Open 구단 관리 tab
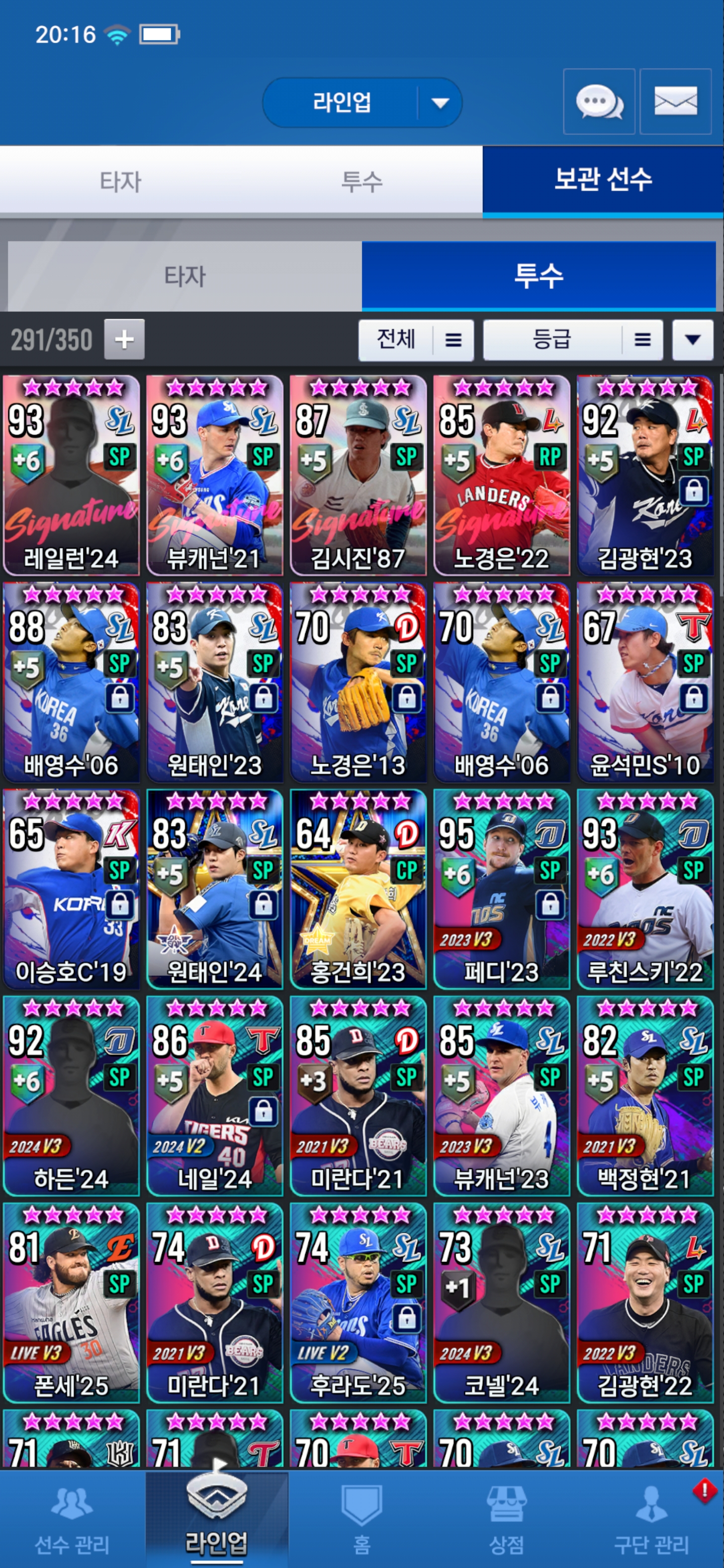The width and height of the screenshot is (724, 1568). pos(651,1520)
